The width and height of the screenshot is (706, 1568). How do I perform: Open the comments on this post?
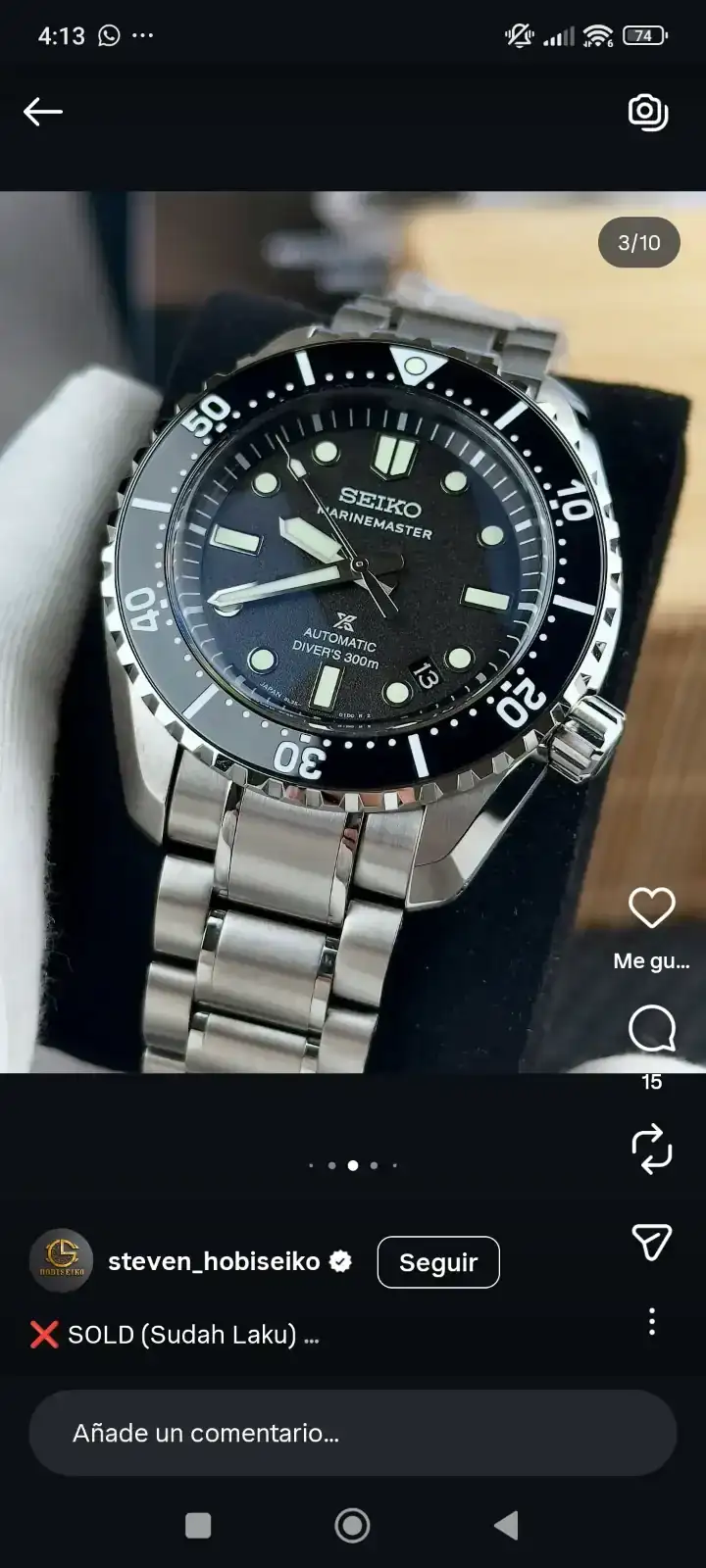pyautogui.click(x=651, y=1029)
